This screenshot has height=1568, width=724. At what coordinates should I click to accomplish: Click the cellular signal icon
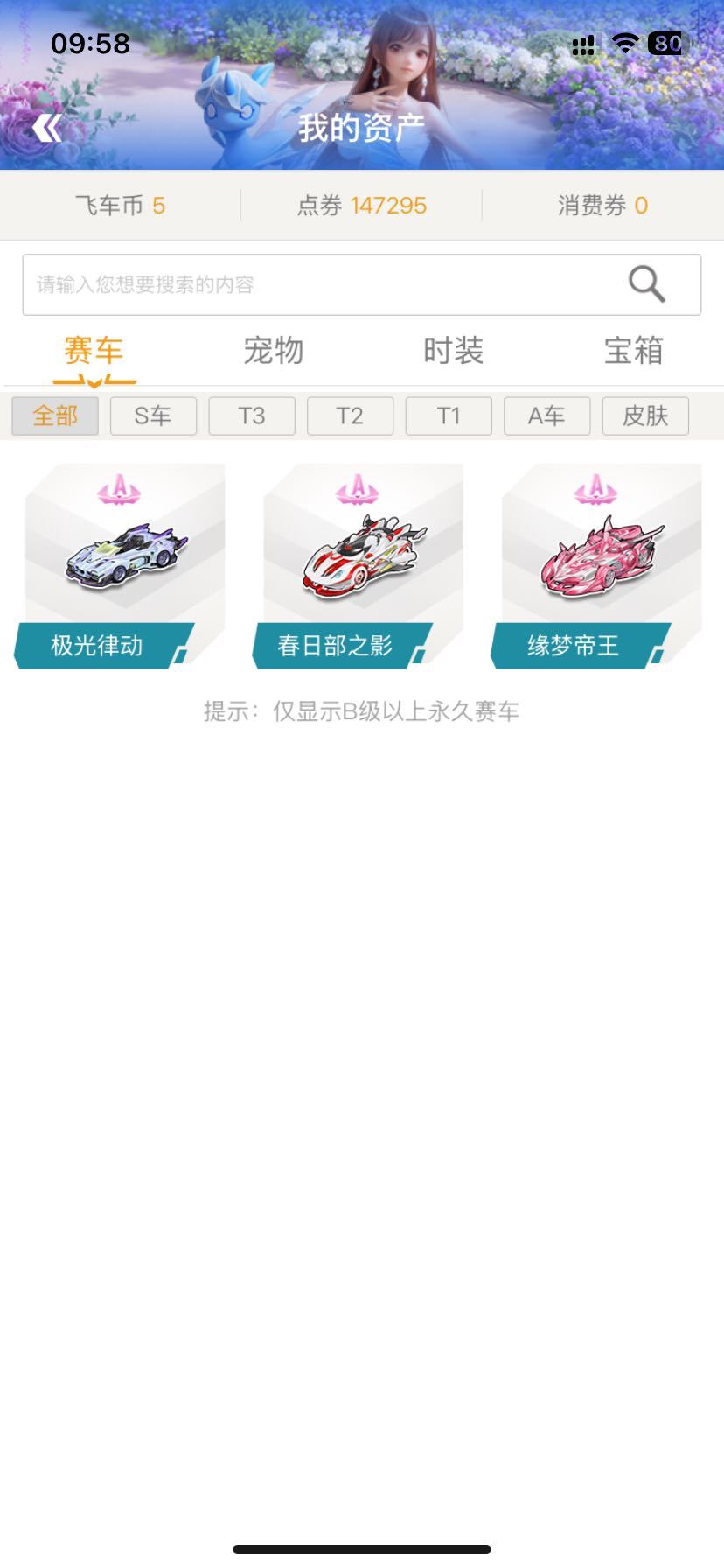click(x=583, y=43)
